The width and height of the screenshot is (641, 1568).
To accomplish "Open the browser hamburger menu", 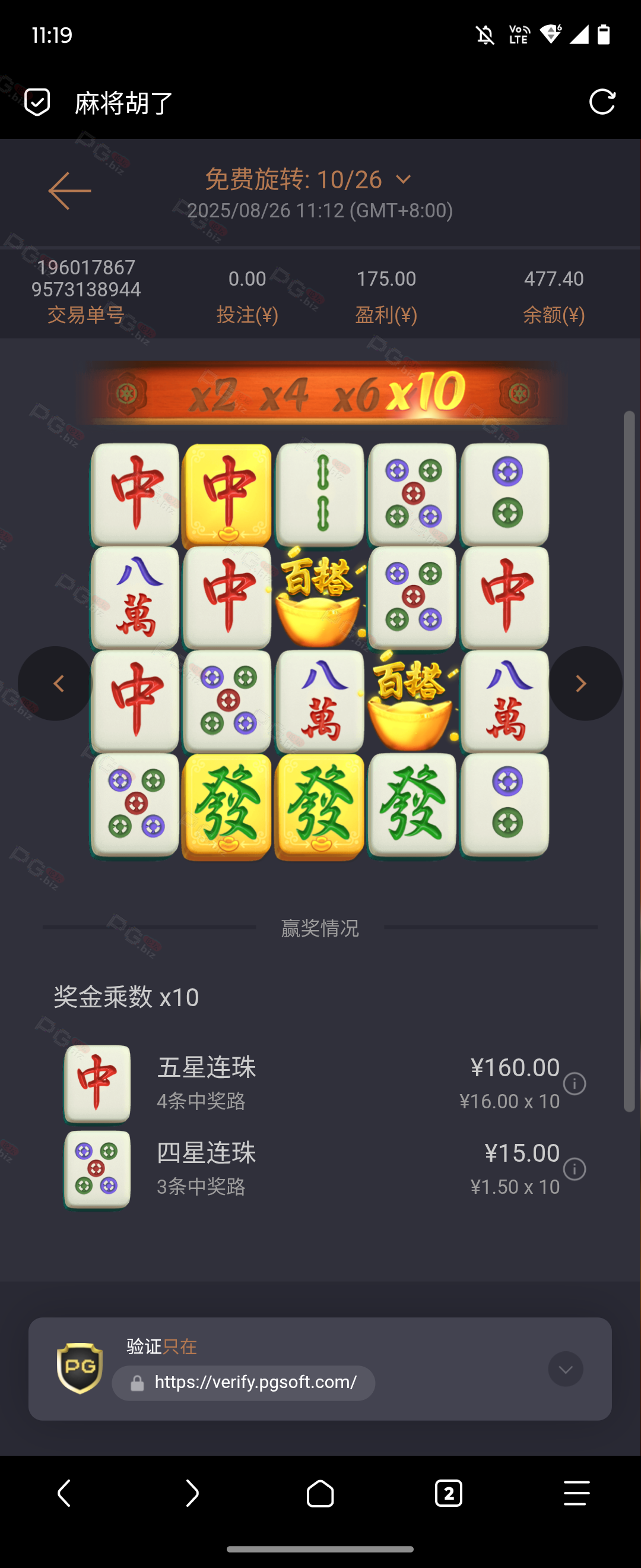I will [576, 1493].
